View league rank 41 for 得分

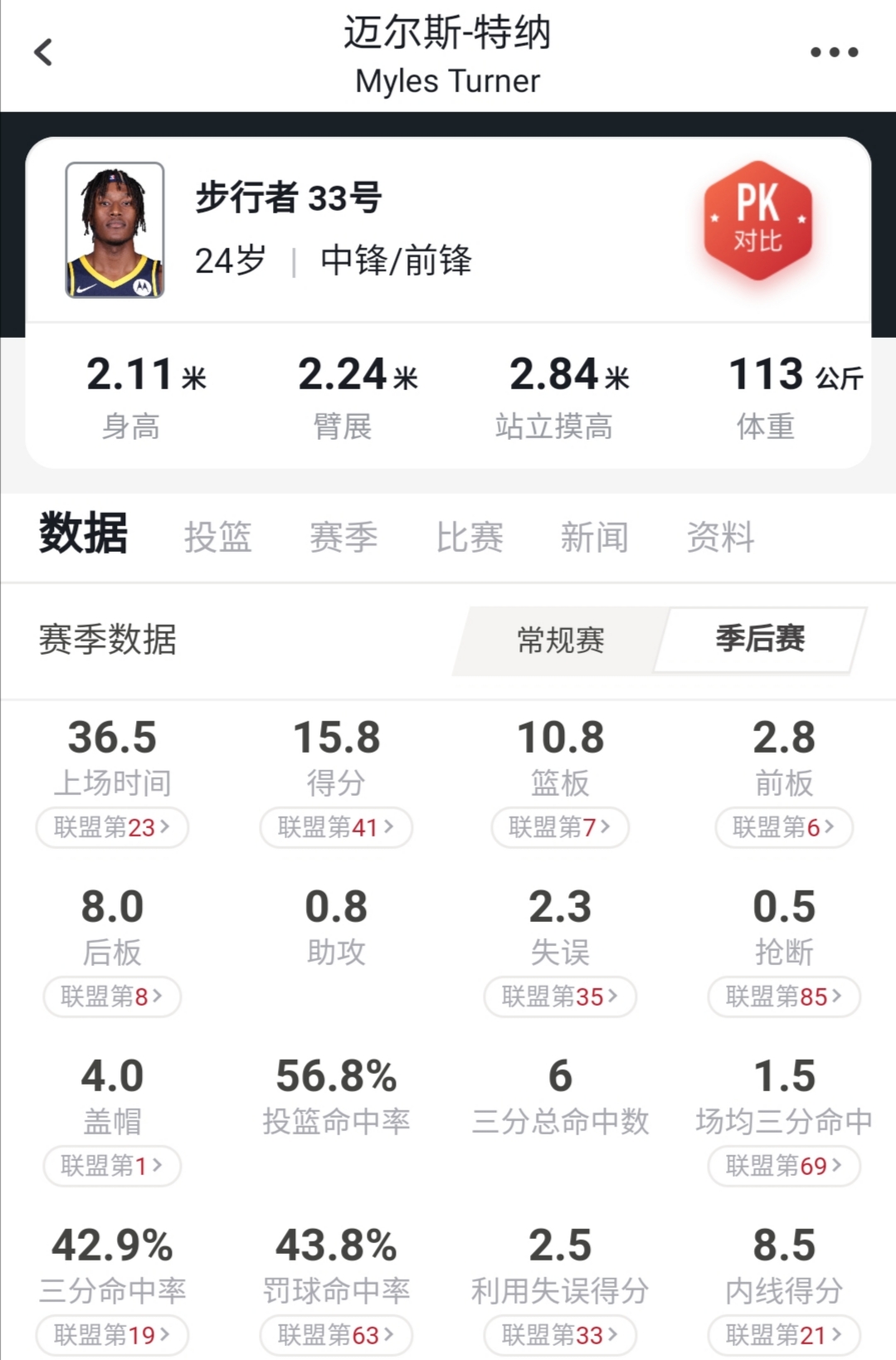coord(336,827)
